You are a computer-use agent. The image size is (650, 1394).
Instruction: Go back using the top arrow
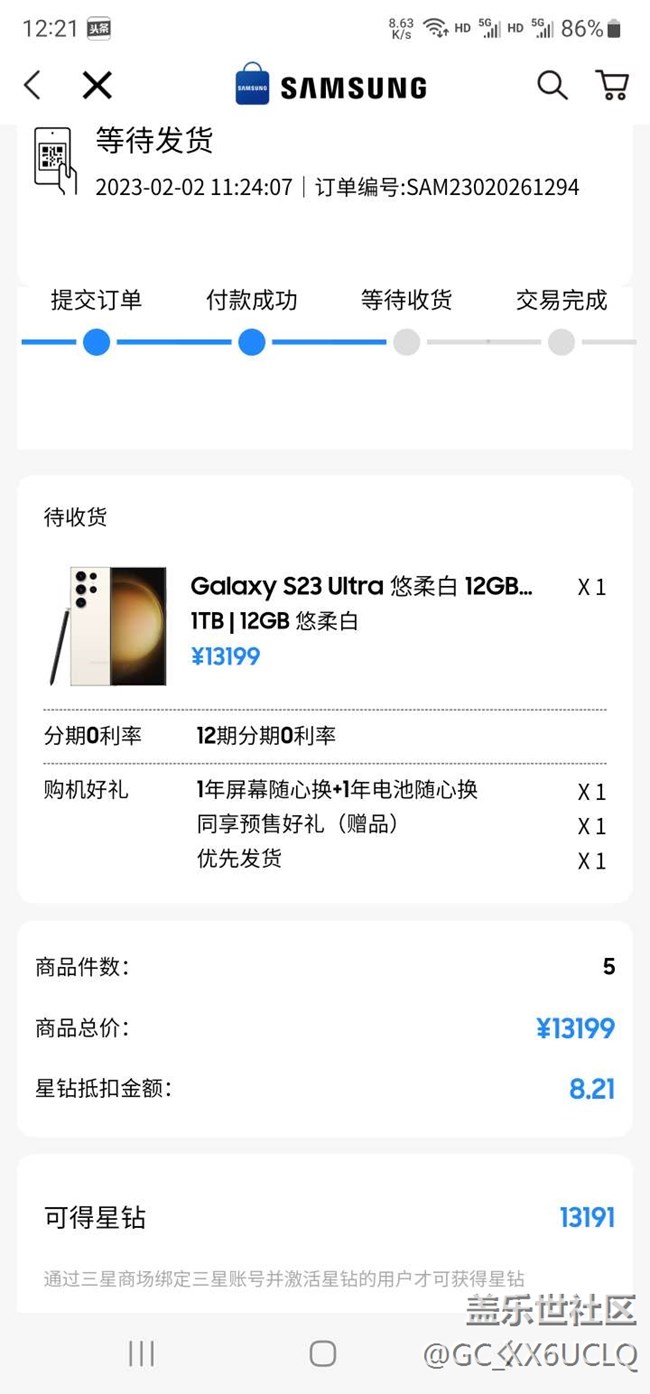(x=33, y=86)
